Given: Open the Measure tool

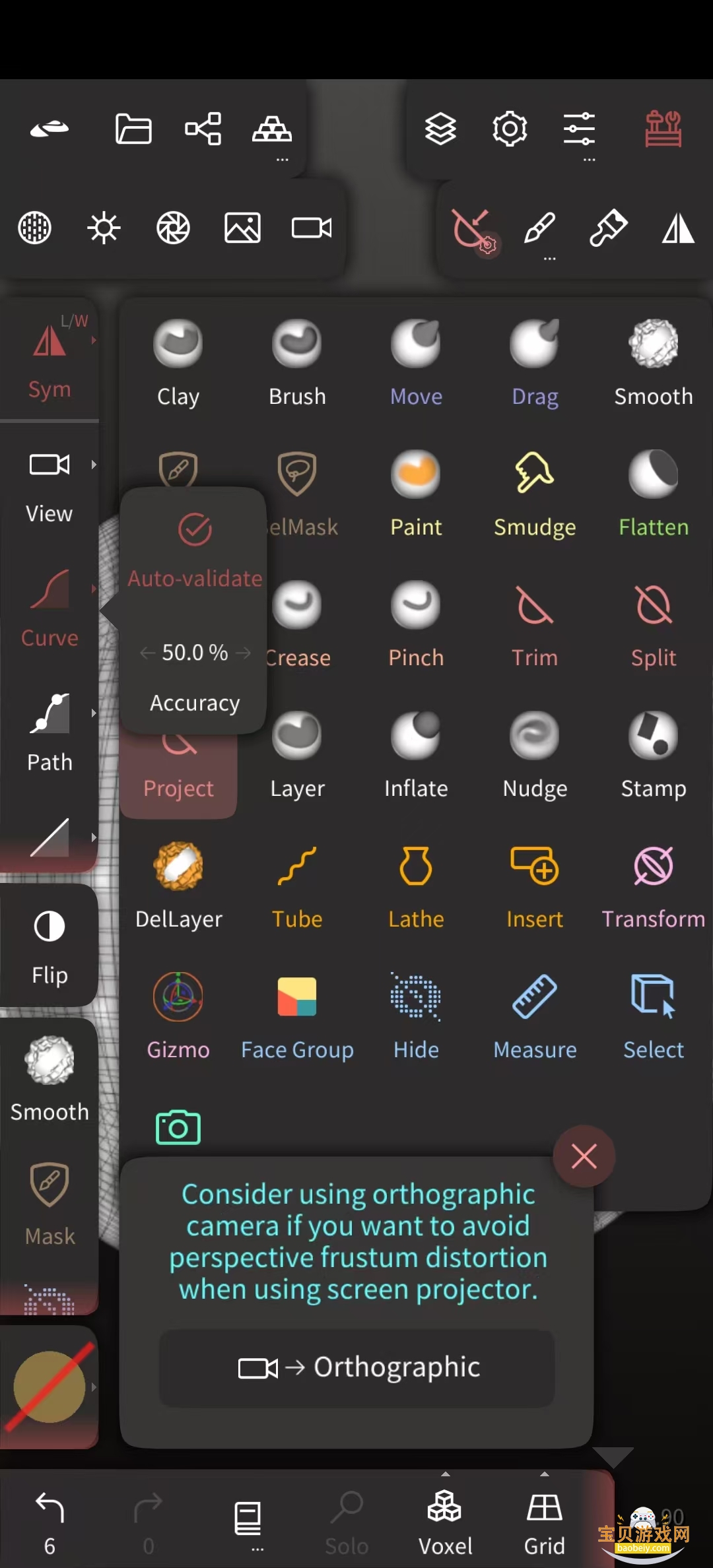Looking at the screenshot, I should (x=535, y=1015).
